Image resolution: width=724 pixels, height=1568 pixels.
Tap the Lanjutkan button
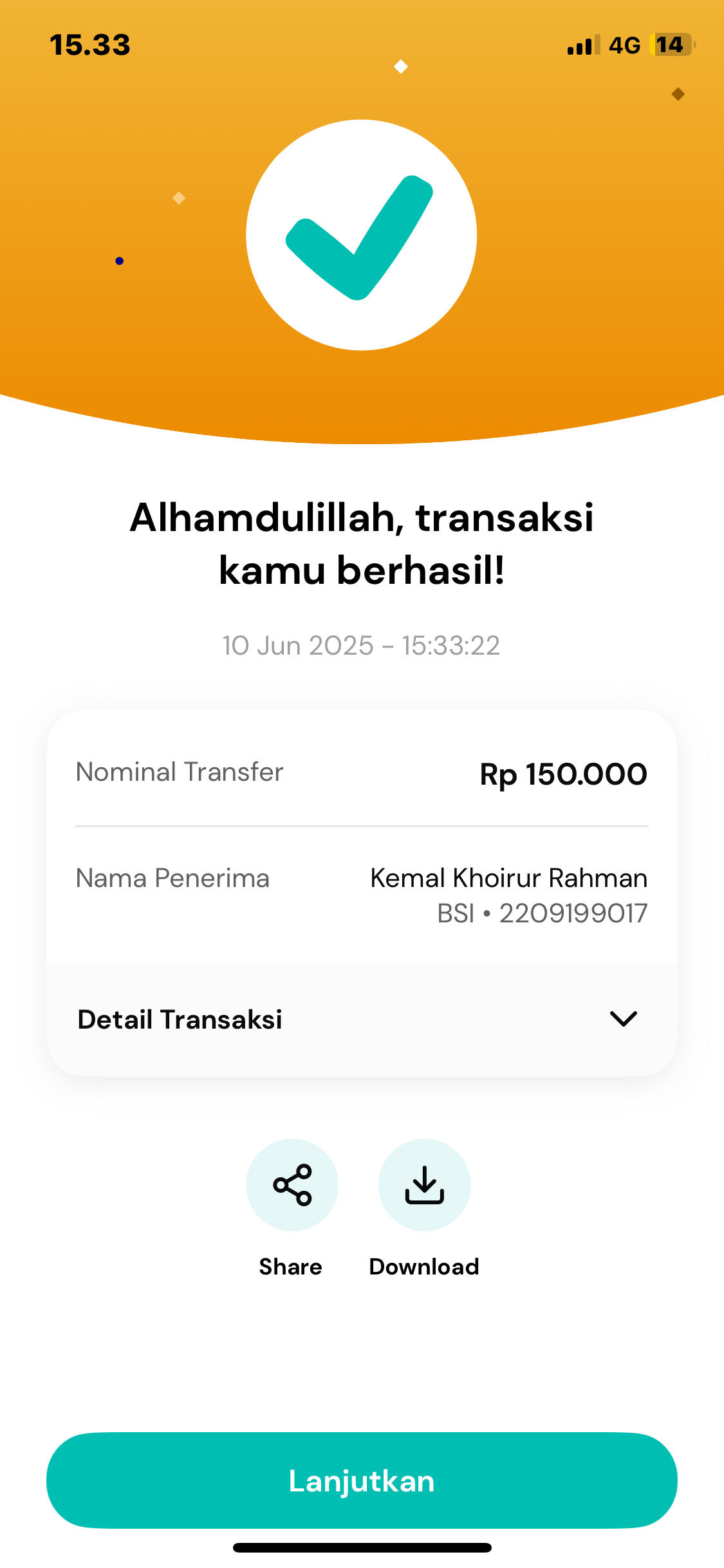362,1480
